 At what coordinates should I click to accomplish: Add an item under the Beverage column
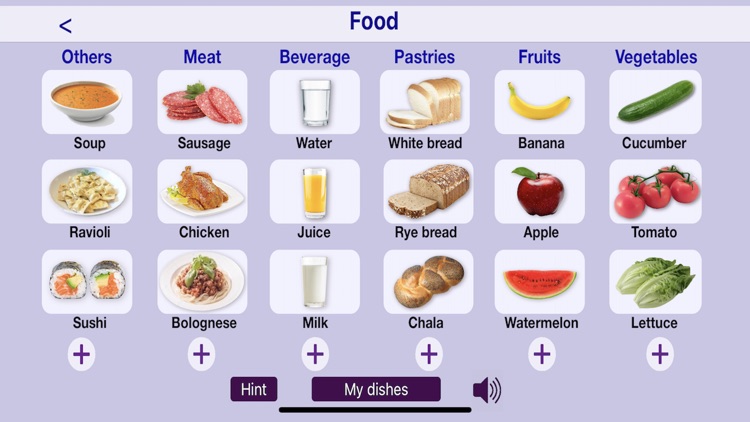[315, 354]
